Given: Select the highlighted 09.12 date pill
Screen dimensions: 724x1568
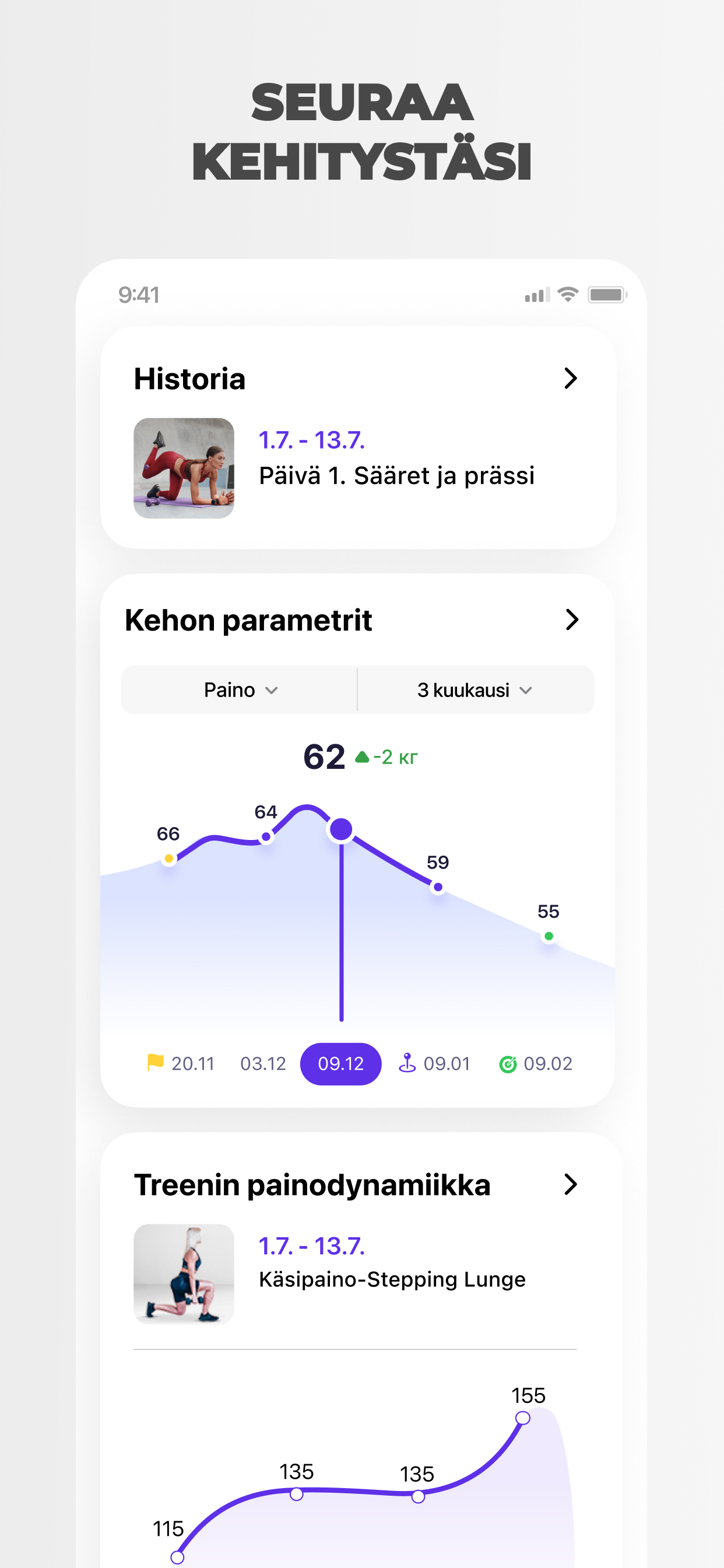Looking at the screenshot, I should coord(340,1063).
